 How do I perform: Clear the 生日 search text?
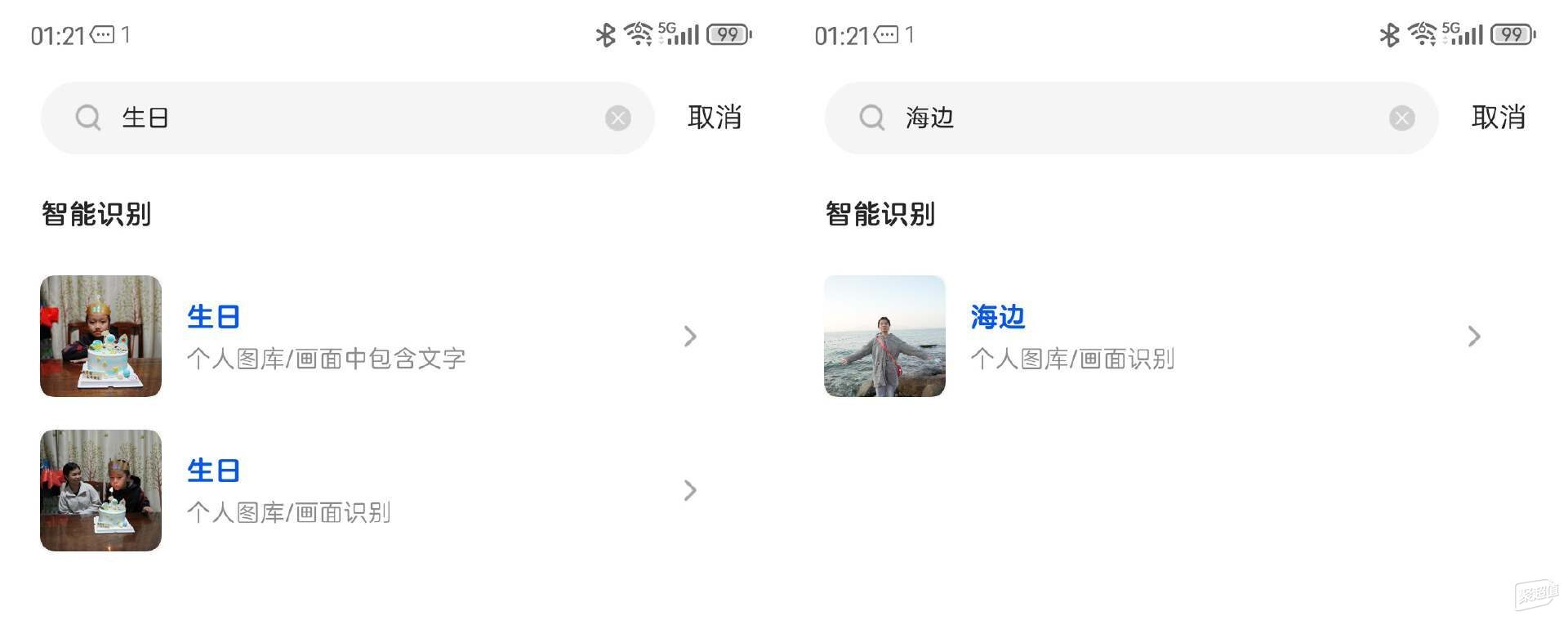click(x=618, y=118)
